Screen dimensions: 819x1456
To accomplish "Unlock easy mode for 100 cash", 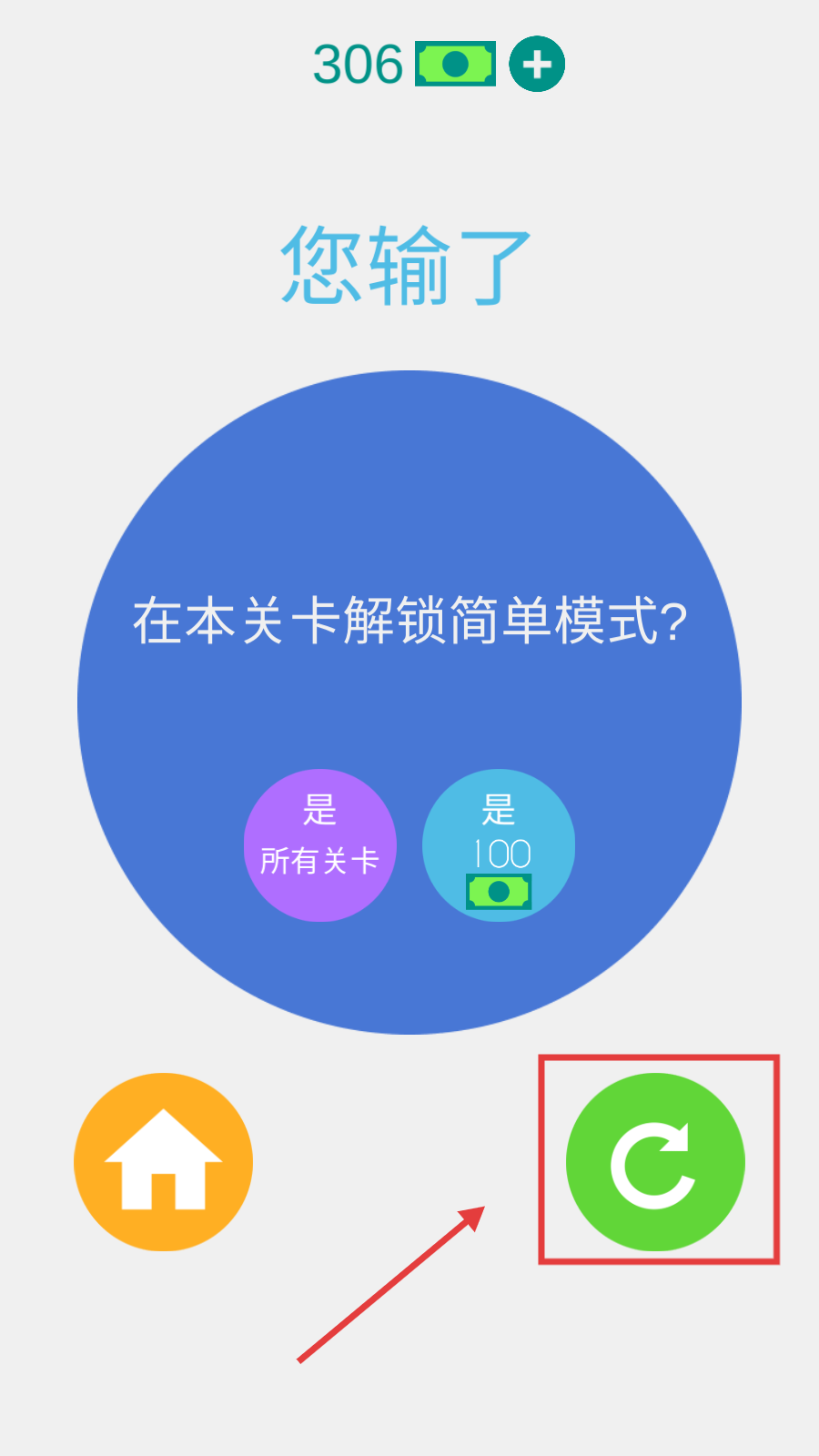I will 499,845.
